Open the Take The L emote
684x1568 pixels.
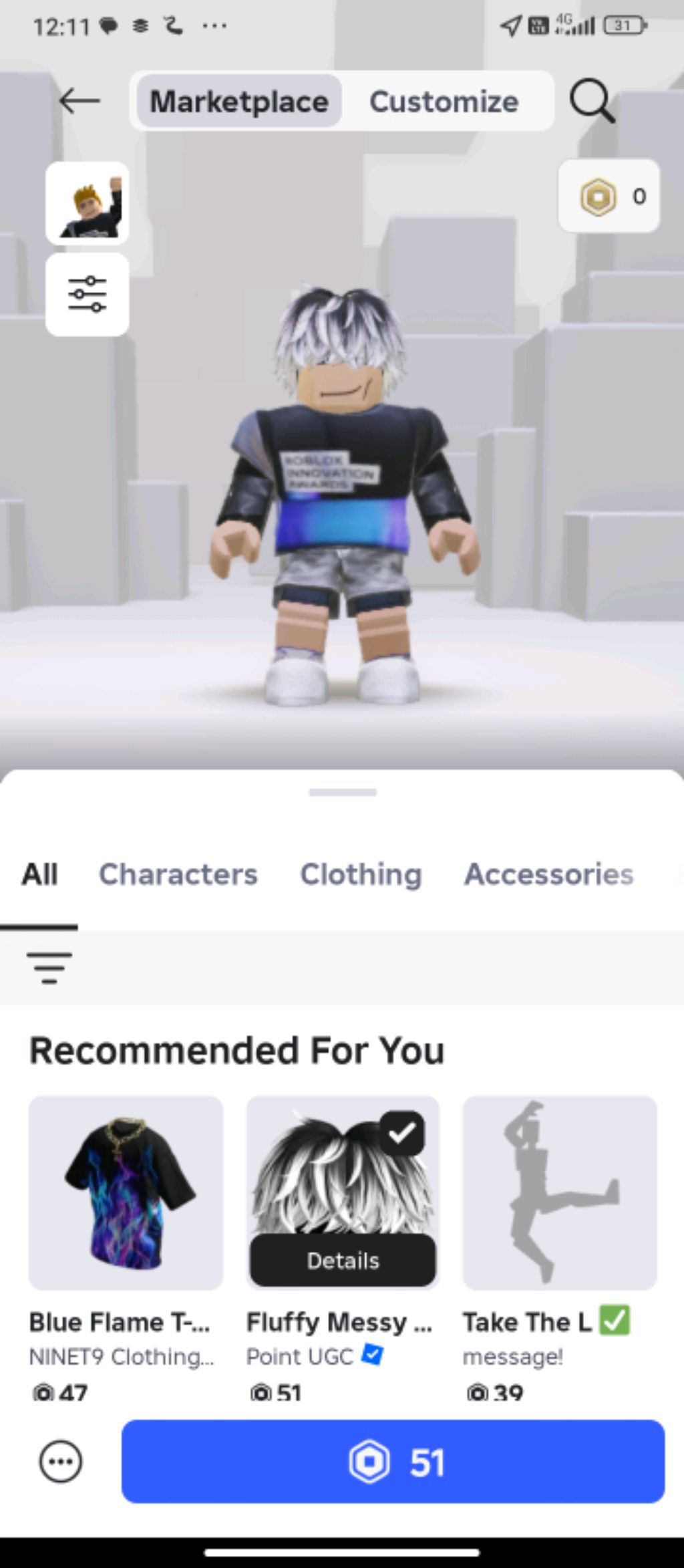click(560, 1193)
